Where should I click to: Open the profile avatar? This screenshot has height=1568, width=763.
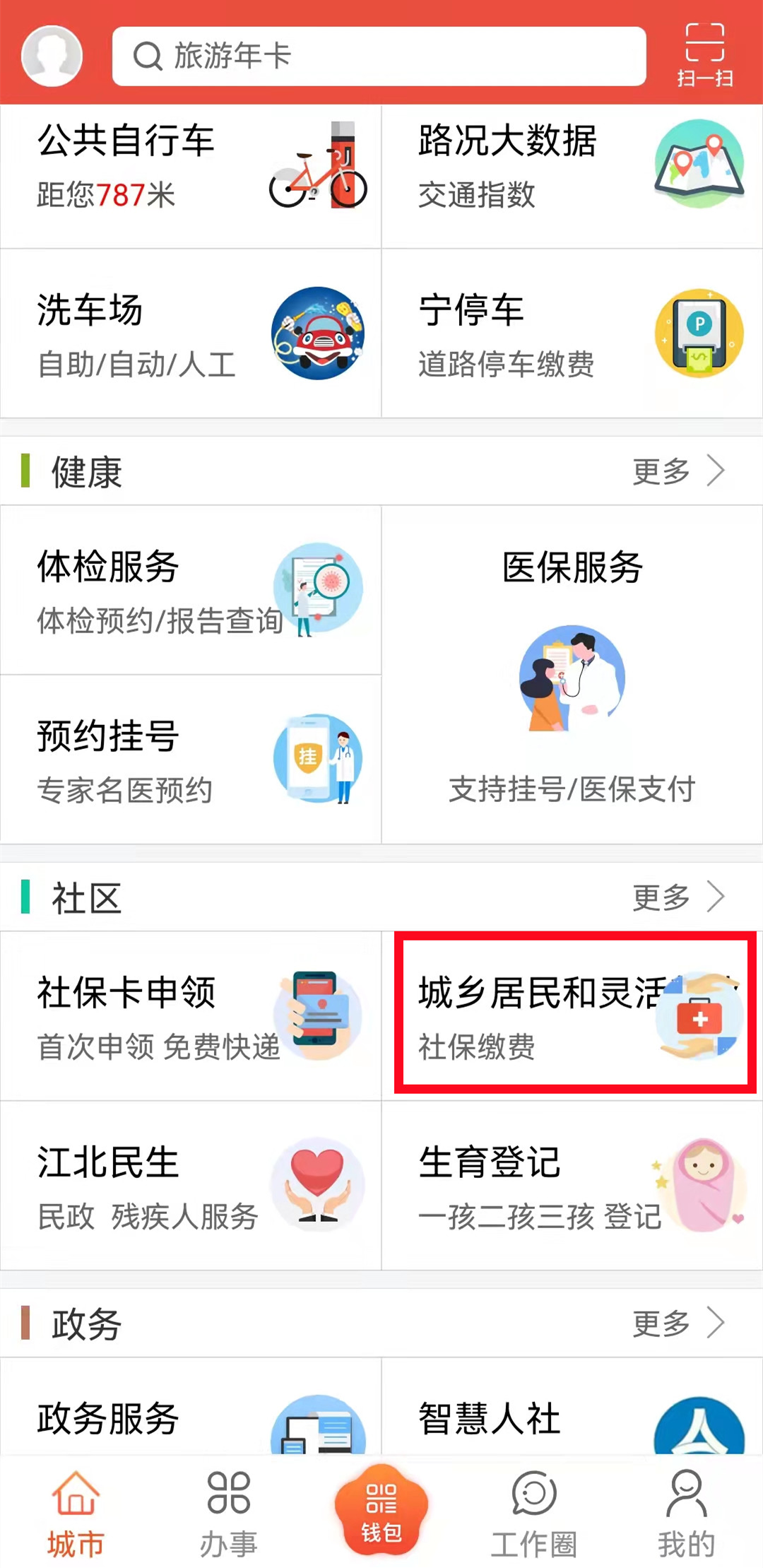(52, 56)
